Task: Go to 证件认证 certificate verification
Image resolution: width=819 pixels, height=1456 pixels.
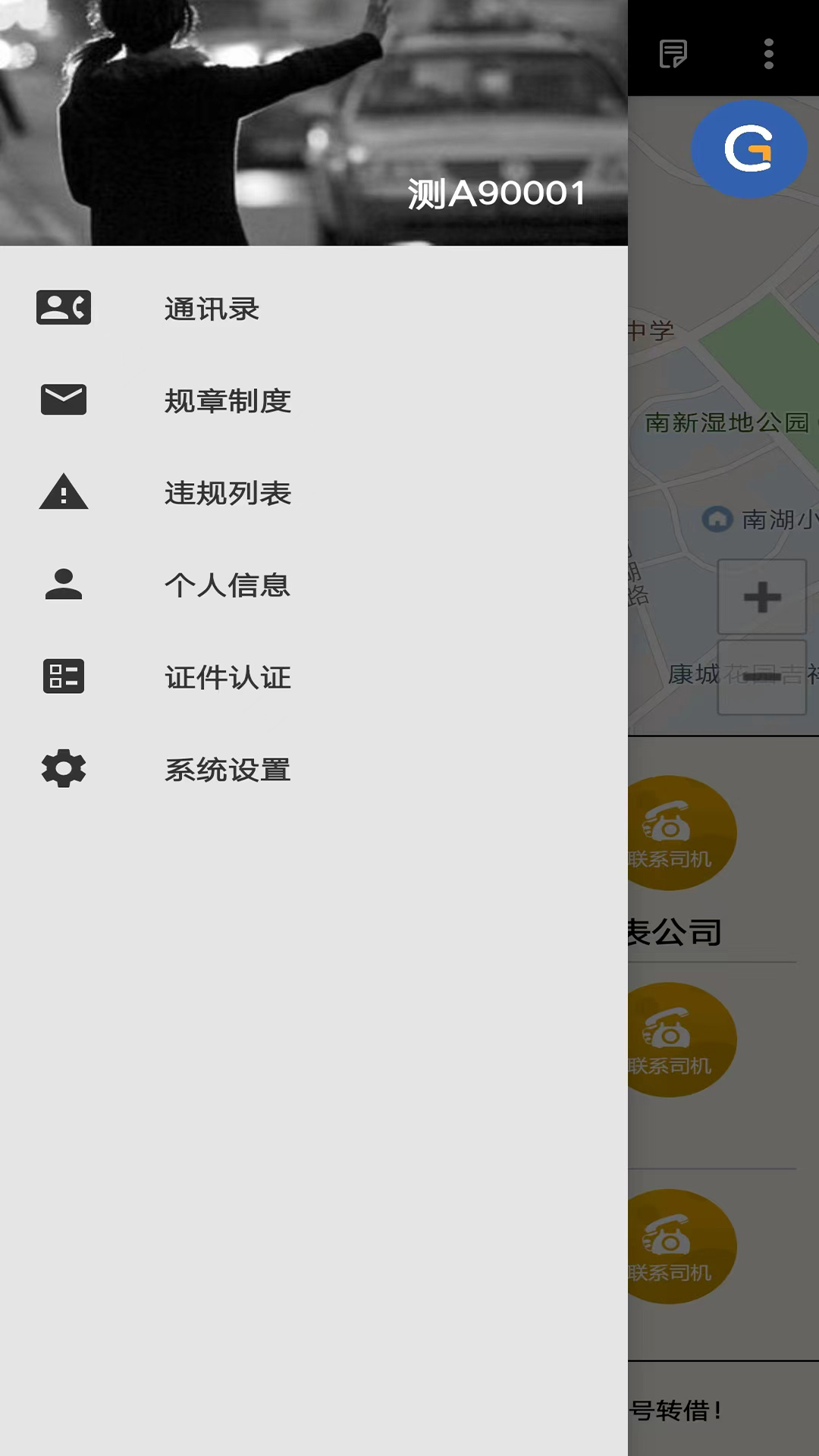Action: (x=227, y=677)
